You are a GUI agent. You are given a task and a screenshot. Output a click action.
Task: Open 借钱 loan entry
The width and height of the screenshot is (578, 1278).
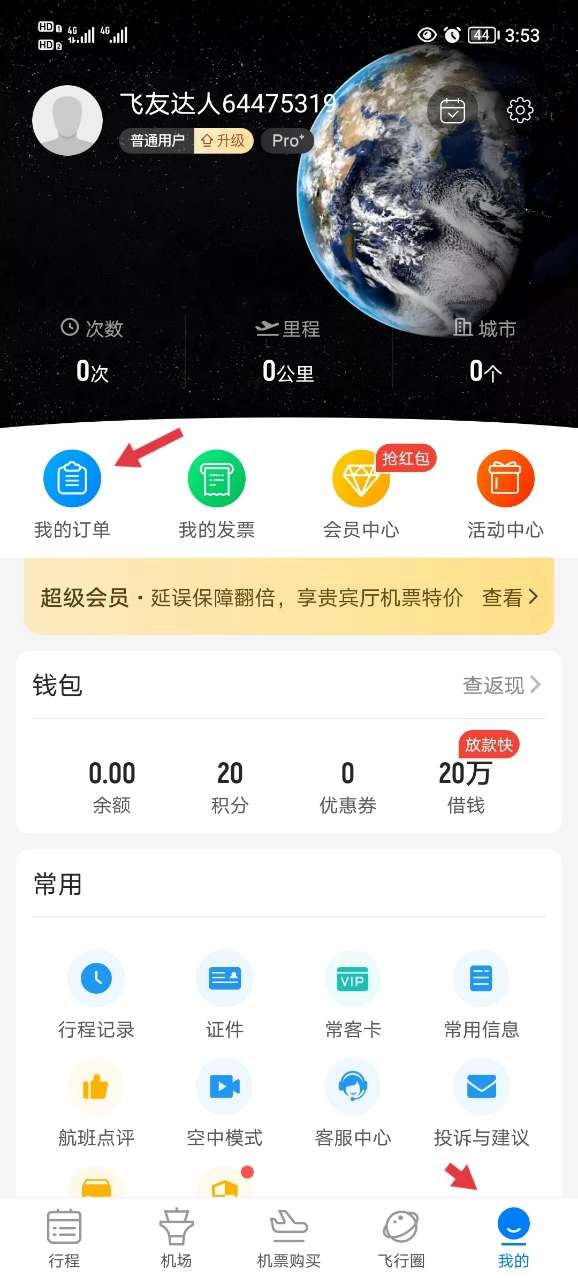click(x=465, y=787)
